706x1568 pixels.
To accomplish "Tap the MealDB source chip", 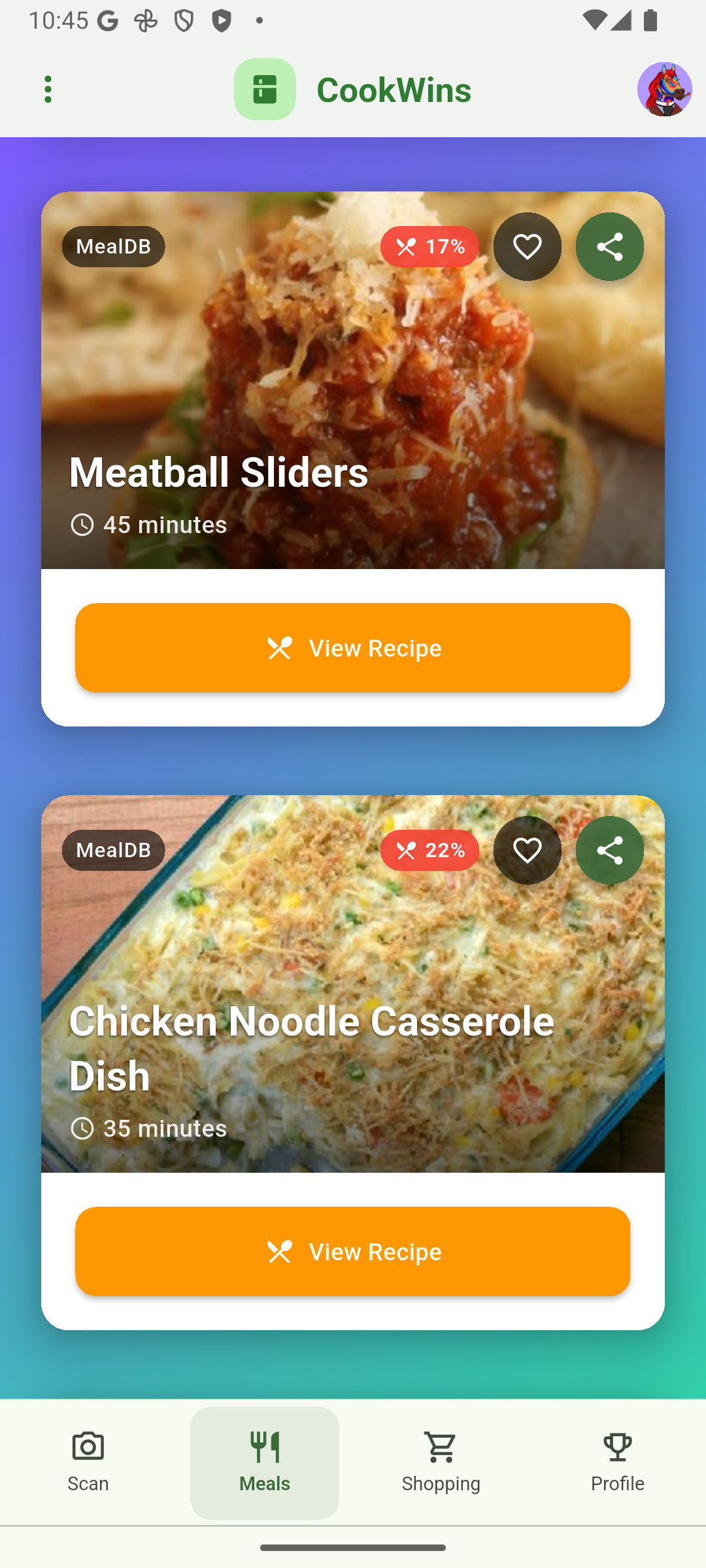I will [x=112, y=246].
